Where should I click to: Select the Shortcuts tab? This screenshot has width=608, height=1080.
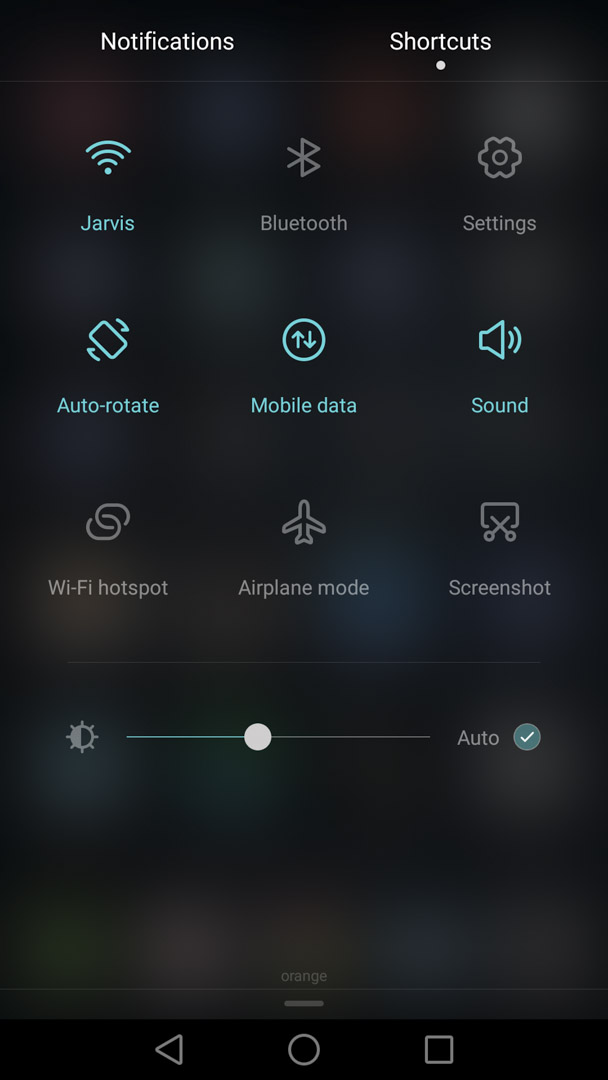(x=440, y=41)
